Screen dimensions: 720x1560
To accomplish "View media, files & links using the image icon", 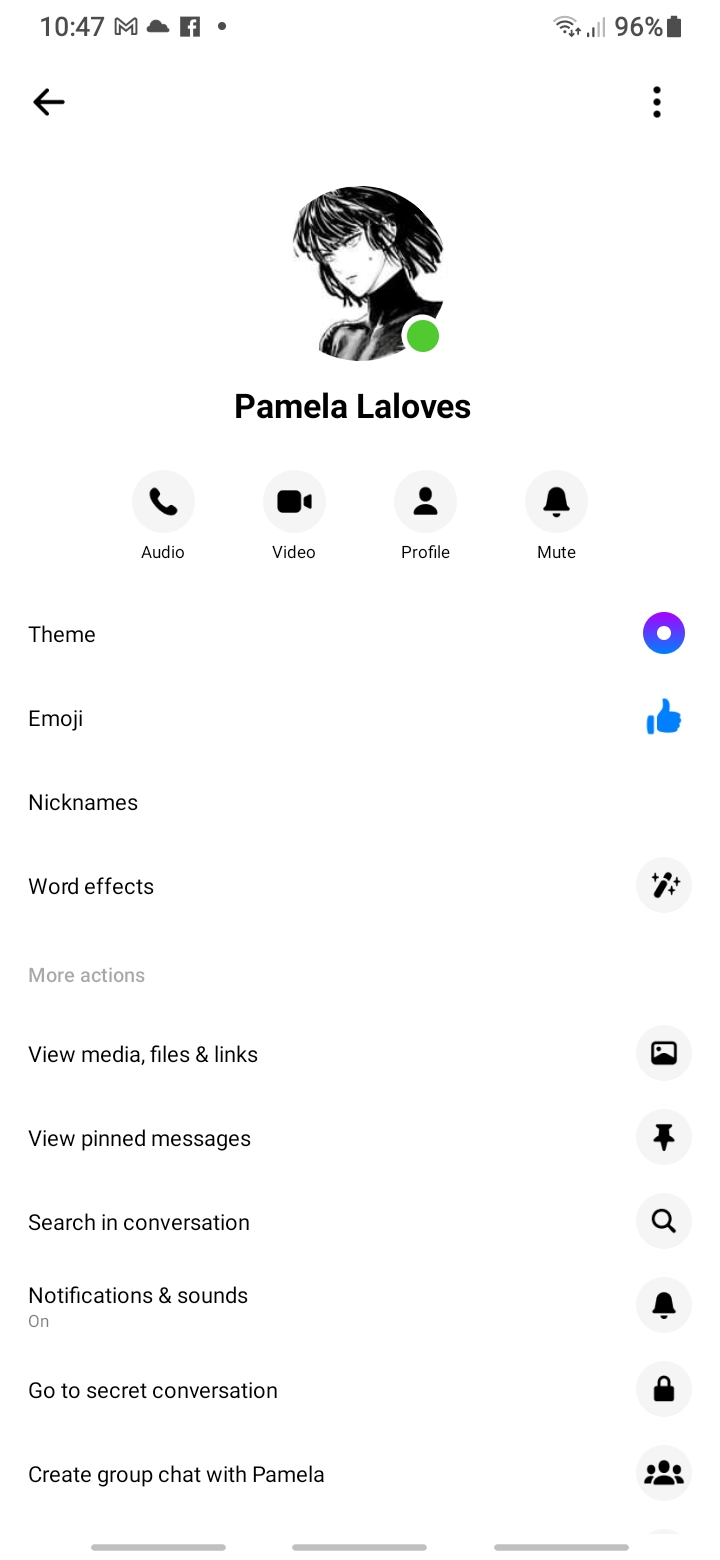I will [x=663, y=1053].
